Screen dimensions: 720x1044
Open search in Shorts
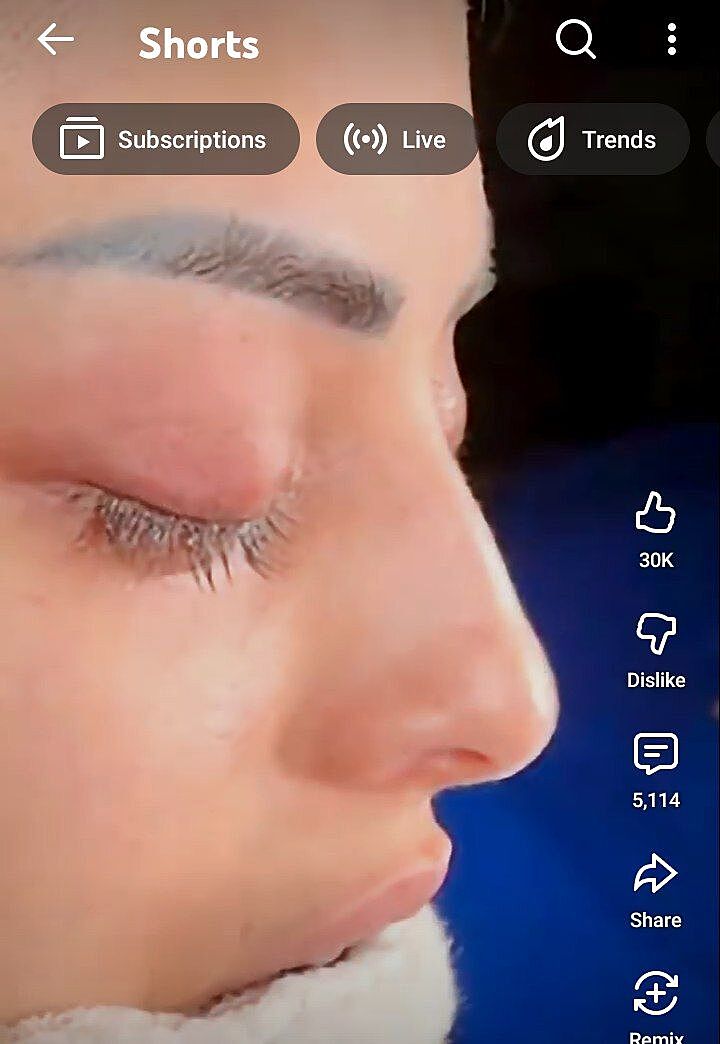click(575, 40)
